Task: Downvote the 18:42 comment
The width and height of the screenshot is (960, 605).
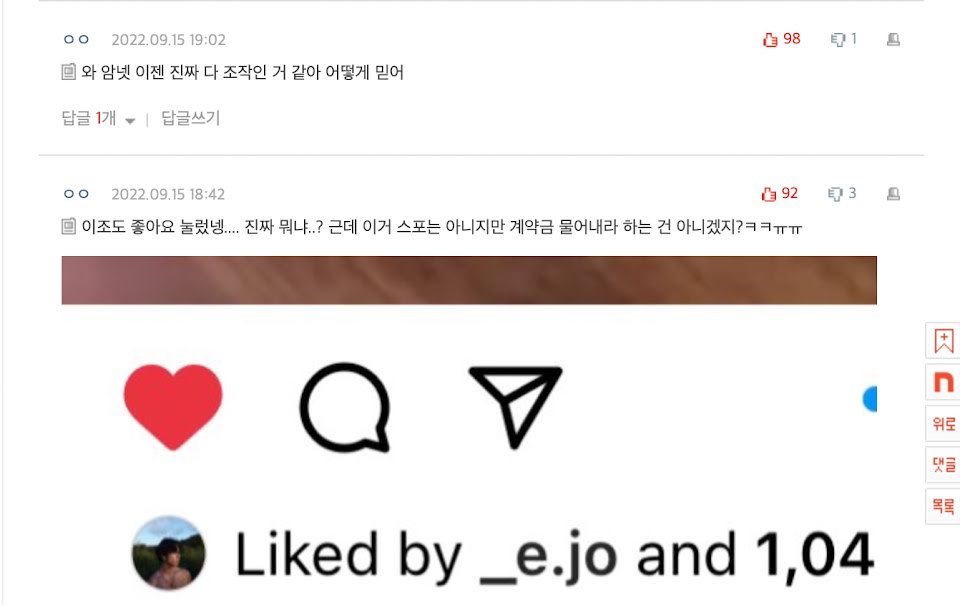Action: click(842, 194)
